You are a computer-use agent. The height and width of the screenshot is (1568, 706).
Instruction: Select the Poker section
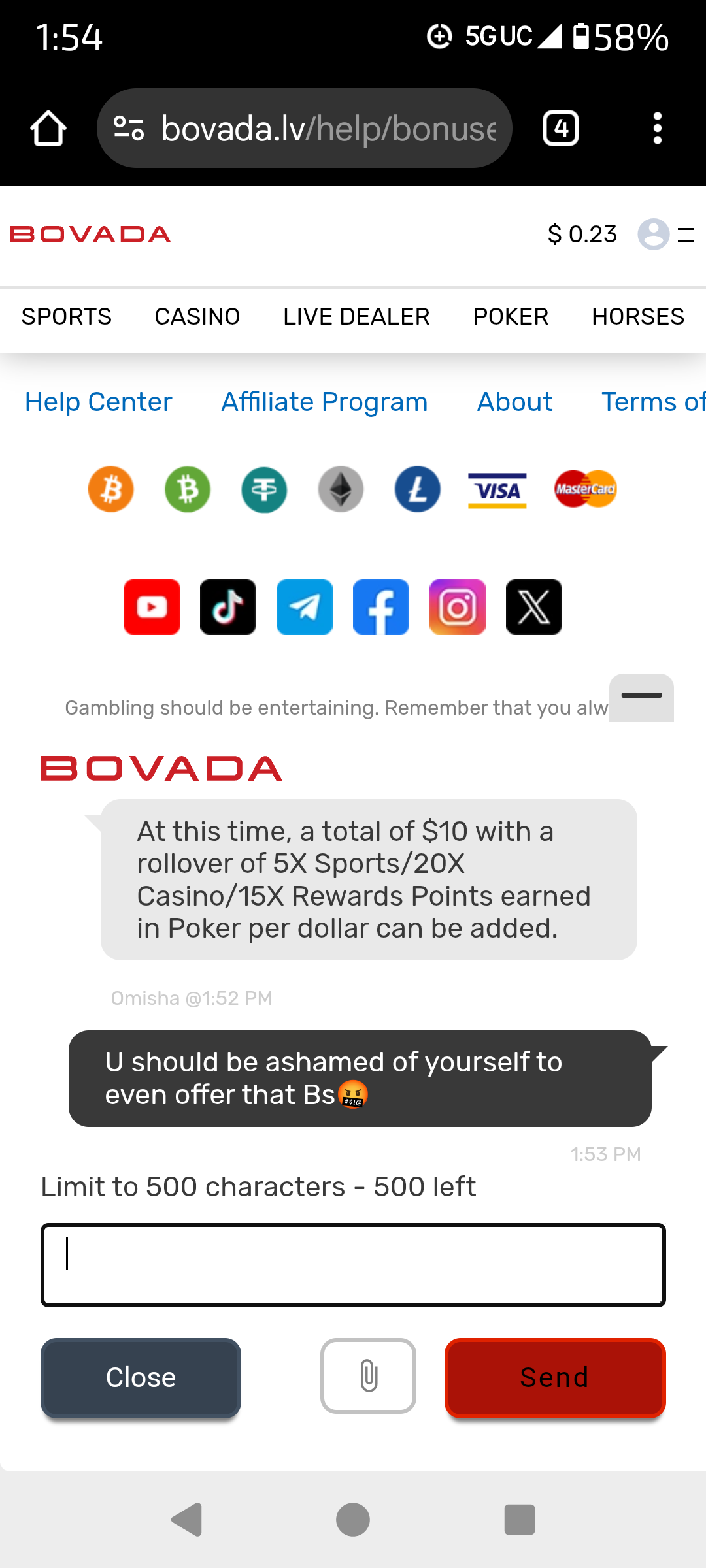click(511, 317)
